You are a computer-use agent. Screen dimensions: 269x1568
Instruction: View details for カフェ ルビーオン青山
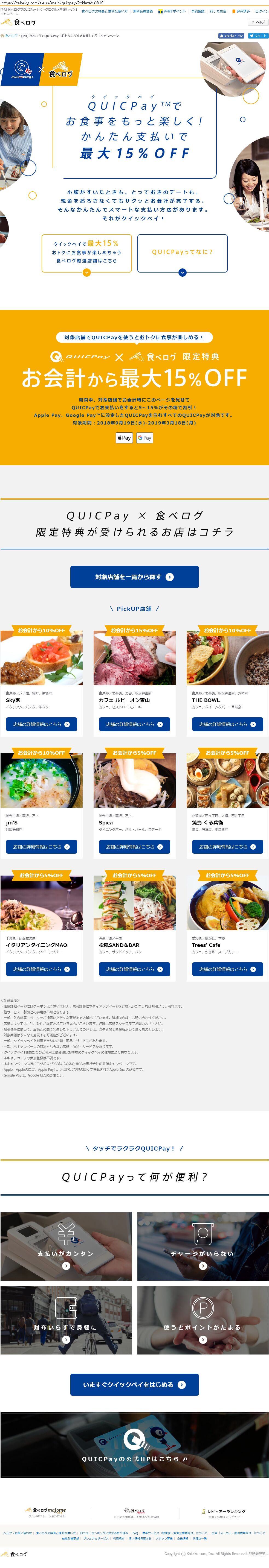pos(134,724)
